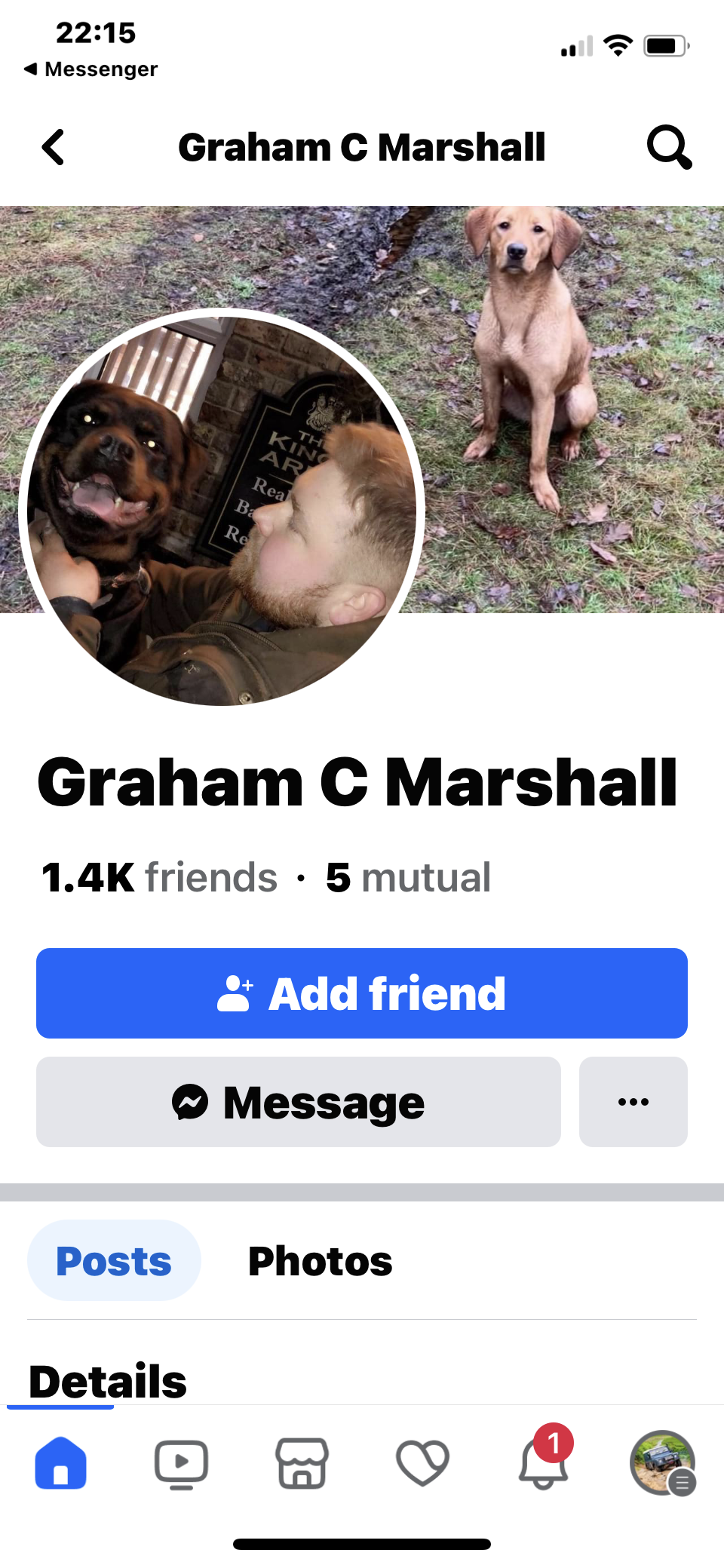Open the profile menu avatar tab
The height and width of the screenshot is (1568, 724).
tap(663, 1463)
